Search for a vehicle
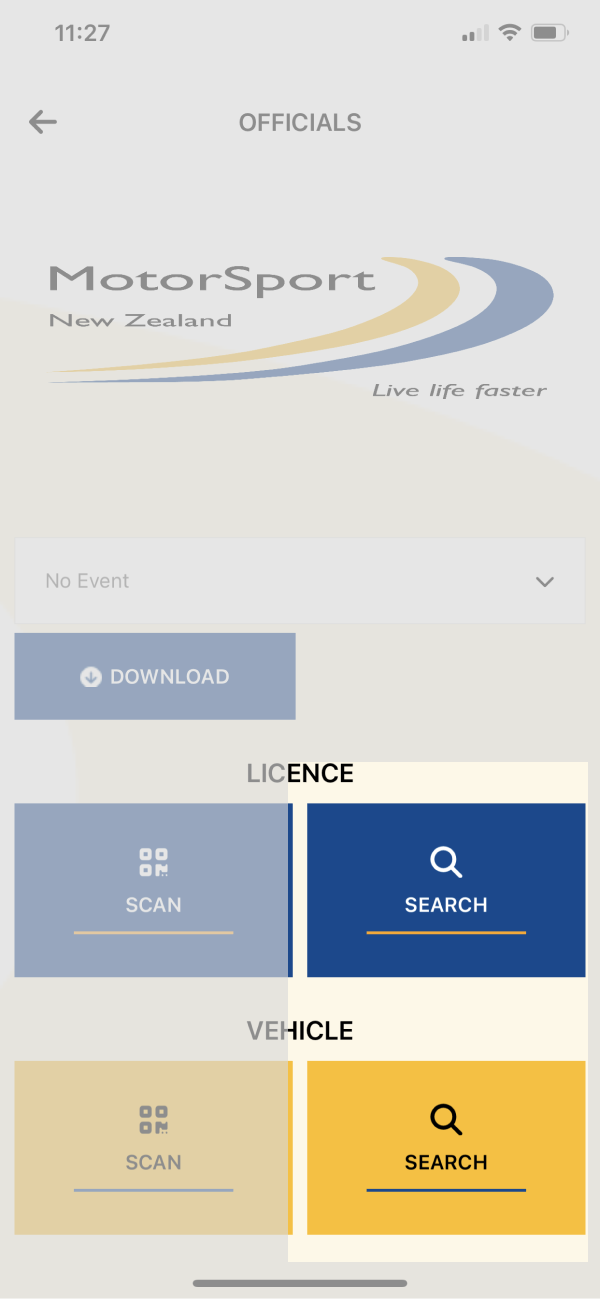This screenshot has height=1299, width=600. point(446,1147)
